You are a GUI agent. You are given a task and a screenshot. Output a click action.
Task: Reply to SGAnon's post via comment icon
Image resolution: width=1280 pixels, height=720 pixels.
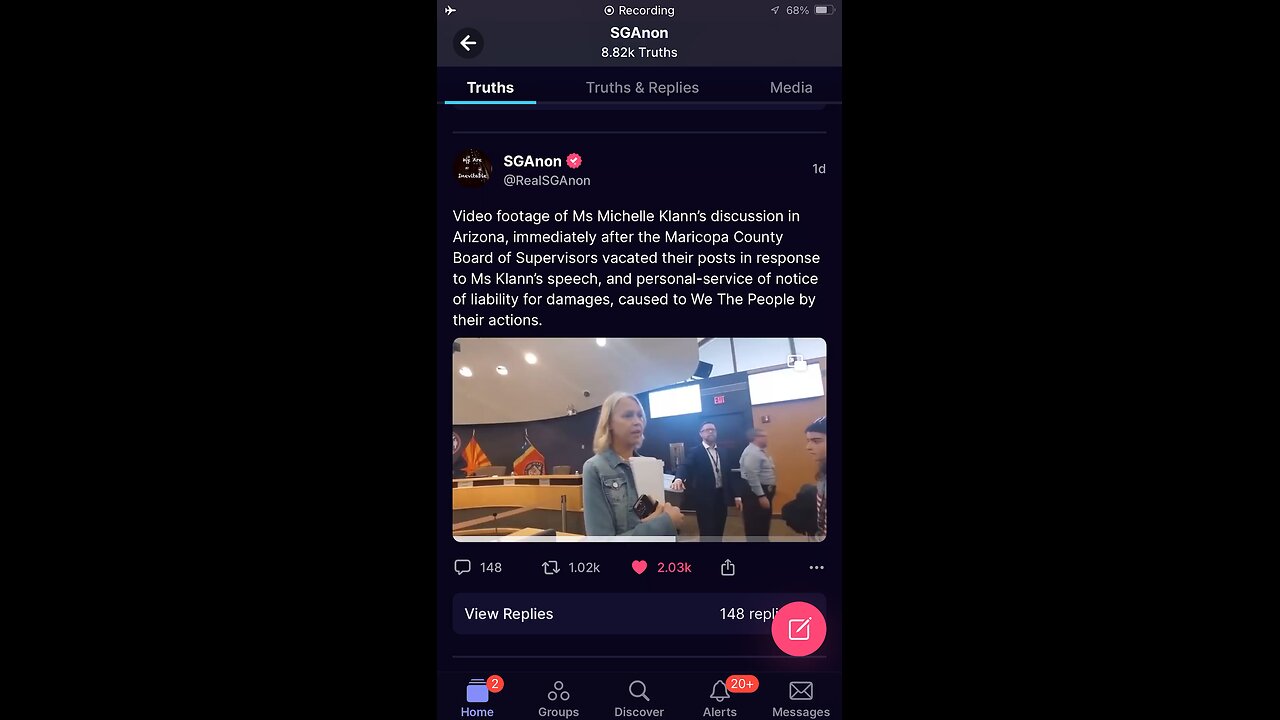462,567
